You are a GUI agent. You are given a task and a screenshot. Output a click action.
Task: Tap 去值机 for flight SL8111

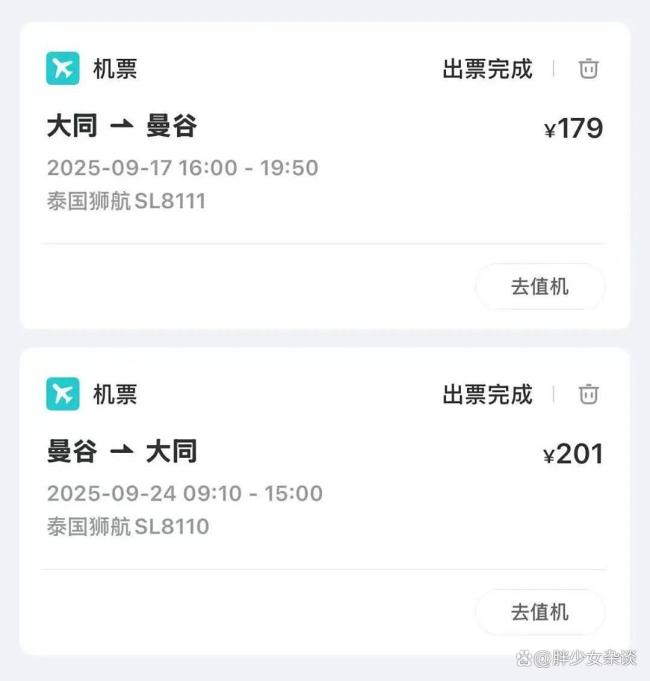[539, 286]
